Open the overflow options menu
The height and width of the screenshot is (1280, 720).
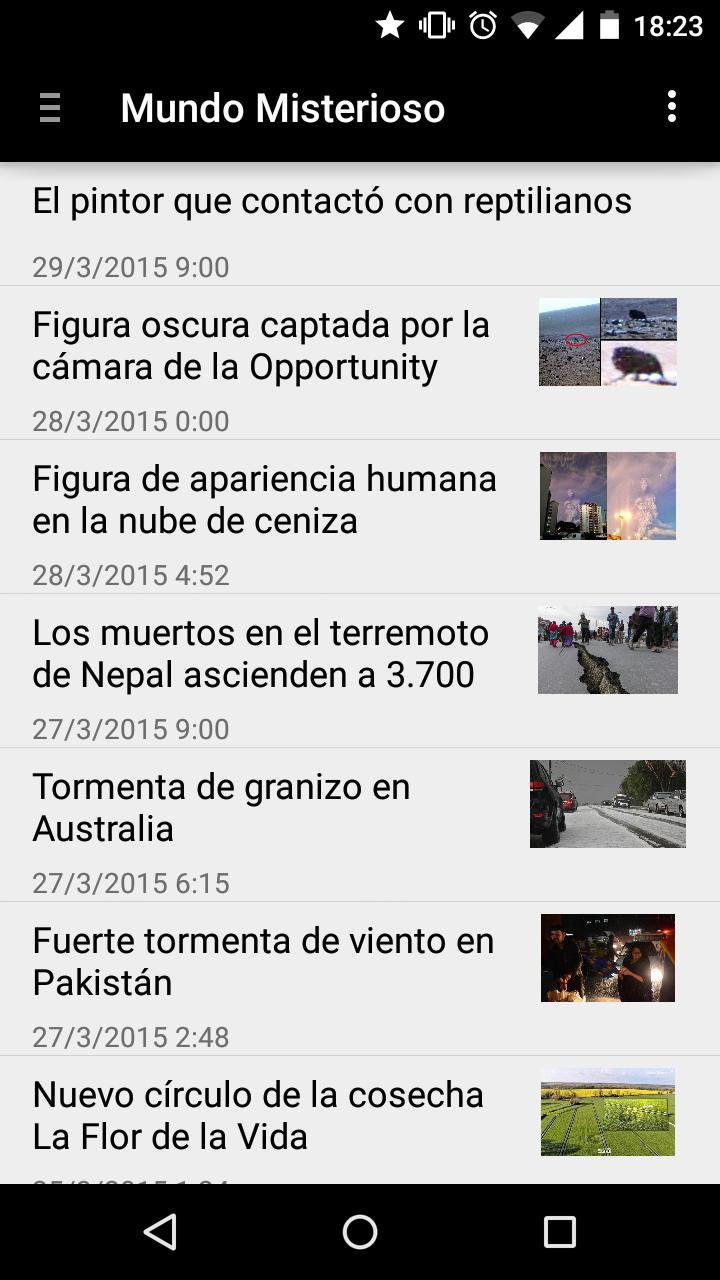(x=672, y=108)
